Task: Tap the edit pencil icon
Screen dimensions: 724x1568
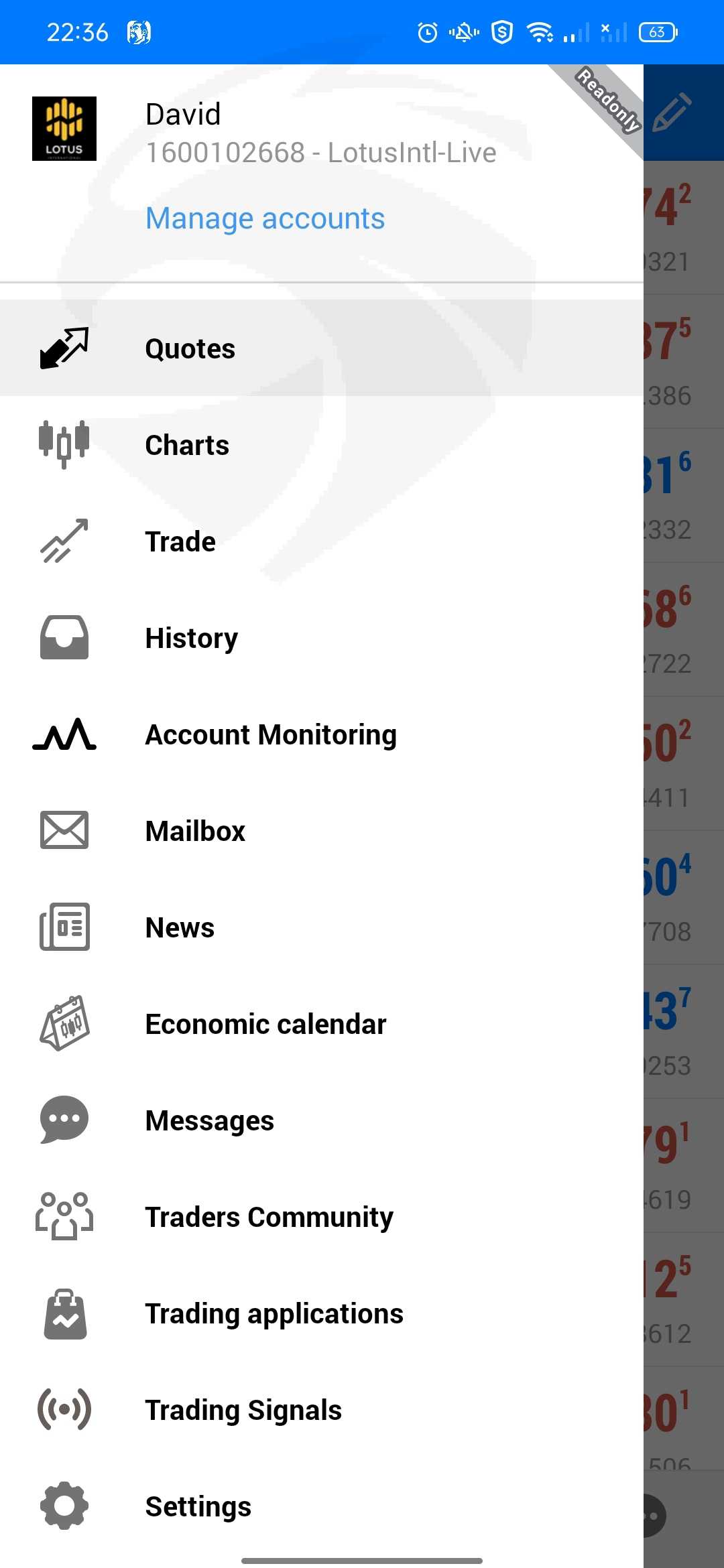Action: pos(672,113)
